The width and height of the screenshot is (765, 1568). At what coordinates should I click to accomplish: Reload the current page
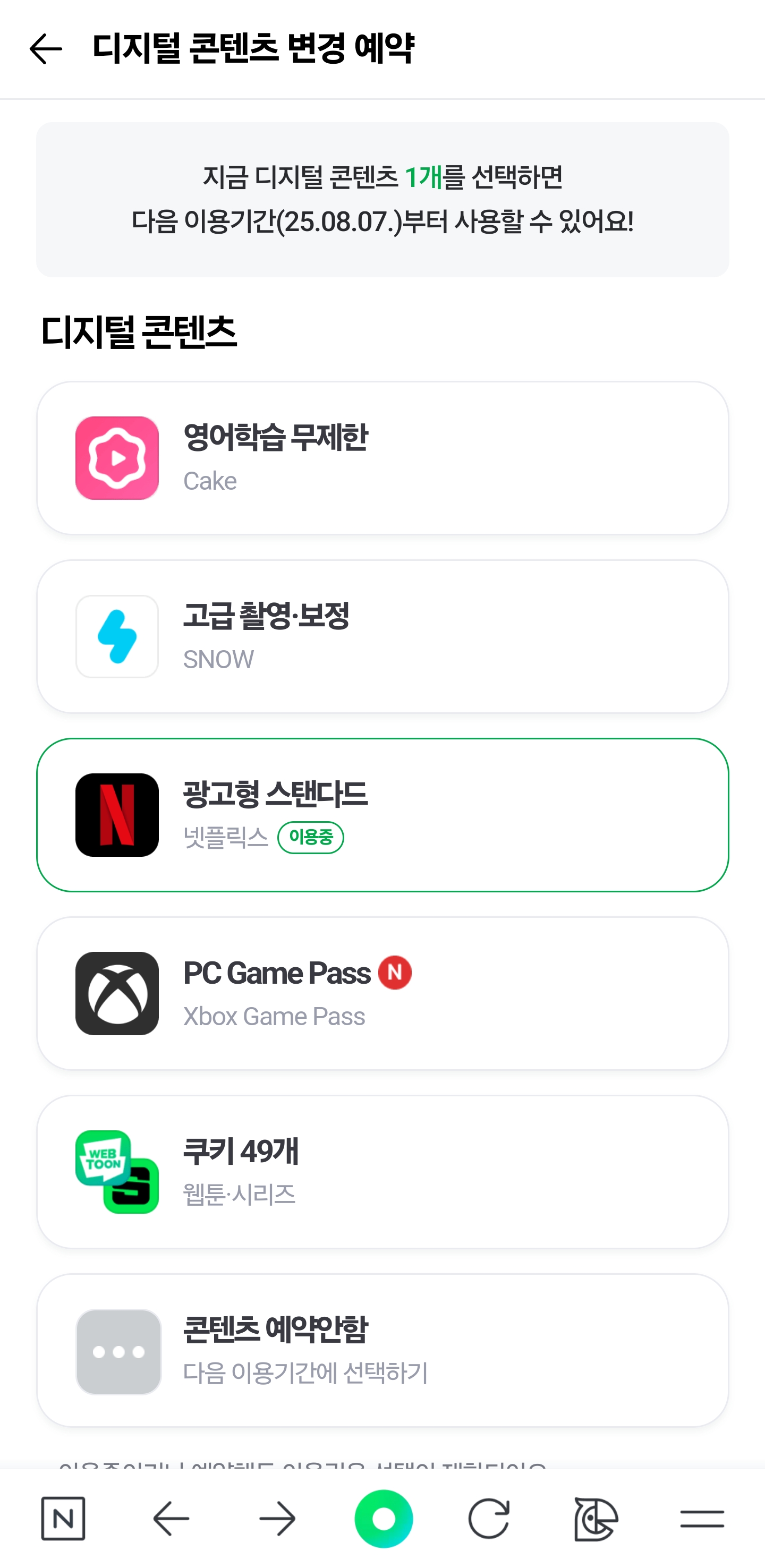(x=489, y=1518)
